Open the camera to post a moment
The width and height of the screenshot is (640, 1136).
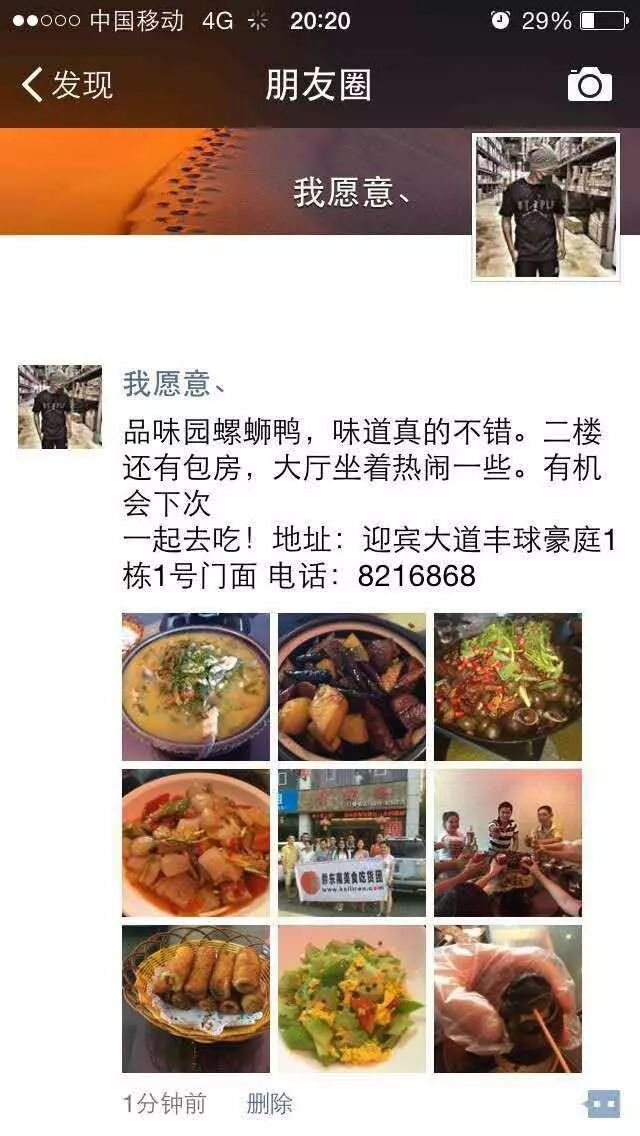coord(589,85)
